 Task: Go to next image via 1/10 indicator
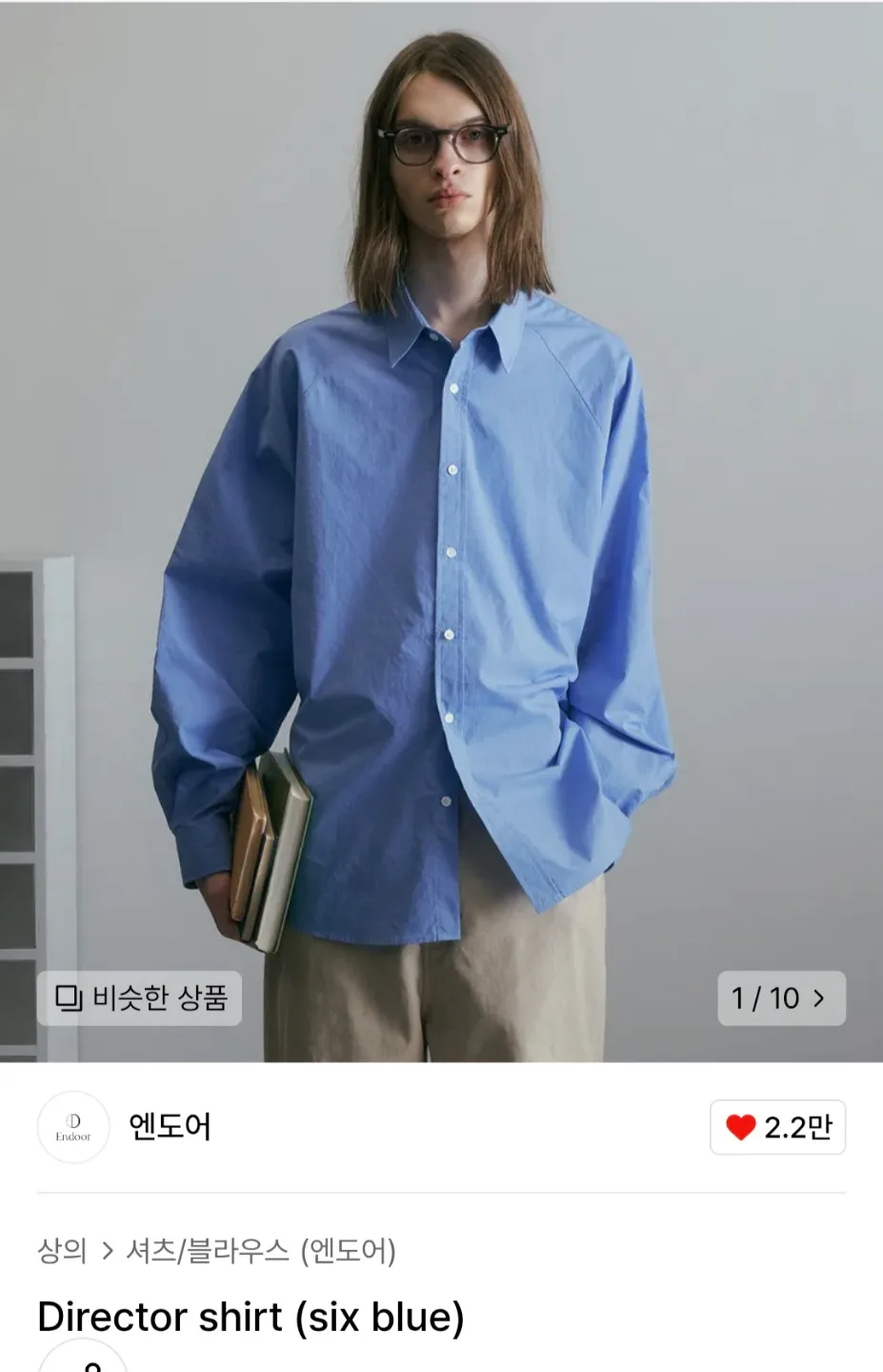pos(780,998)
